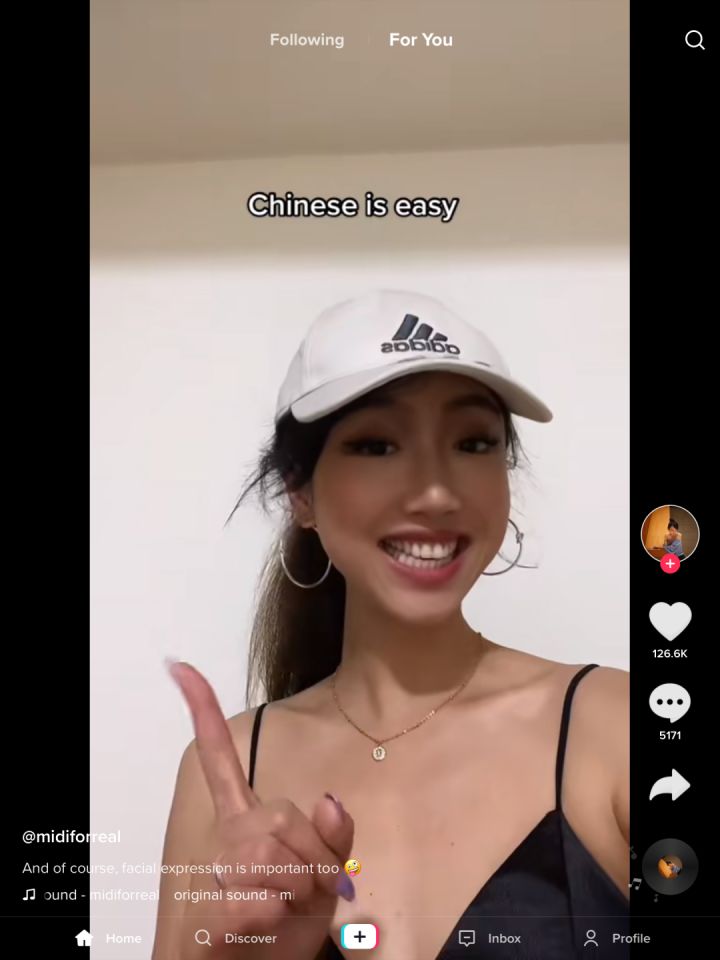Screen dimensions: 720x960
Task: Tap the music note before the sound title
Action: coord(27,895)
